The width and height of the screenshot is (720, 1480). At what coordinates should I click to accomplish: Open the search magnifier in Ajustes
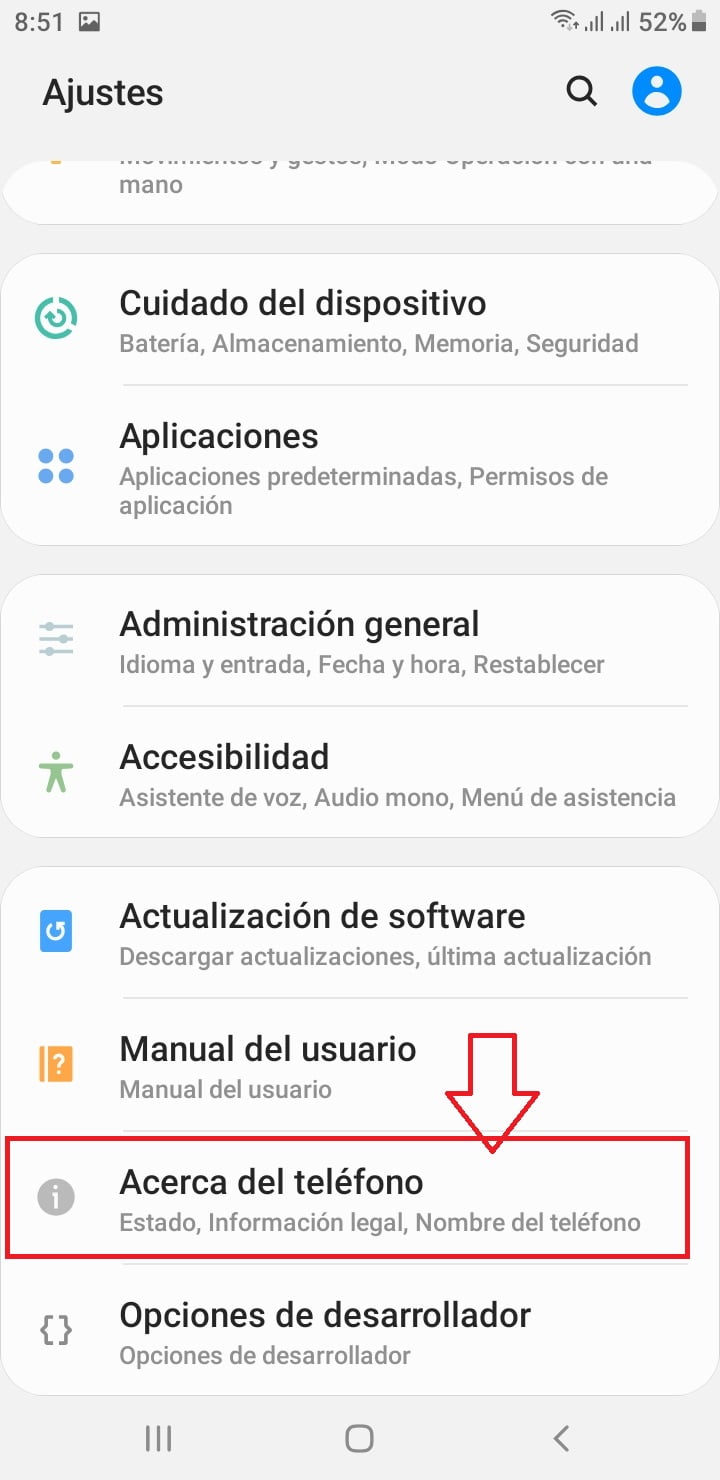[x=581, y=91]
